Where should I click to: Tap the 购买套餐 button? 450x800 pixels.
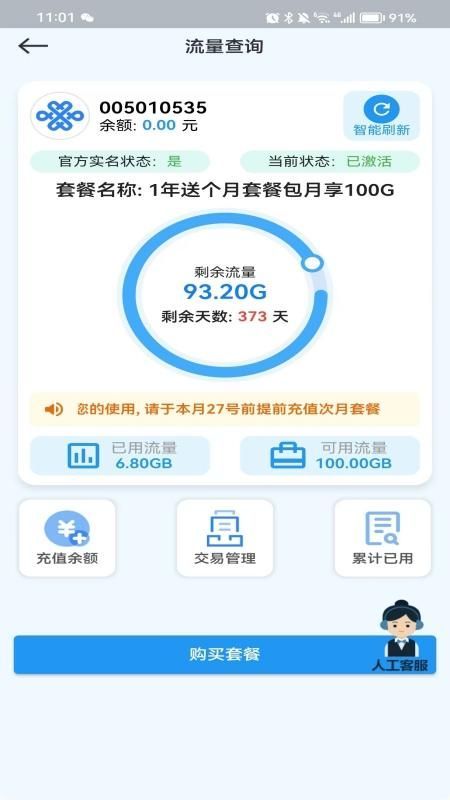point(224,654)
